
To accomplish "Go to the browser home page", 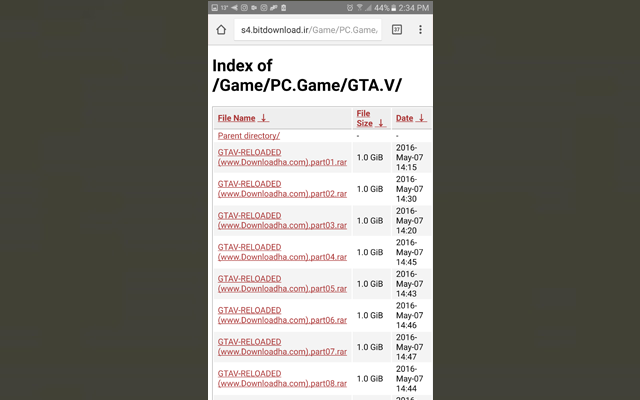I will click(221, 30).
